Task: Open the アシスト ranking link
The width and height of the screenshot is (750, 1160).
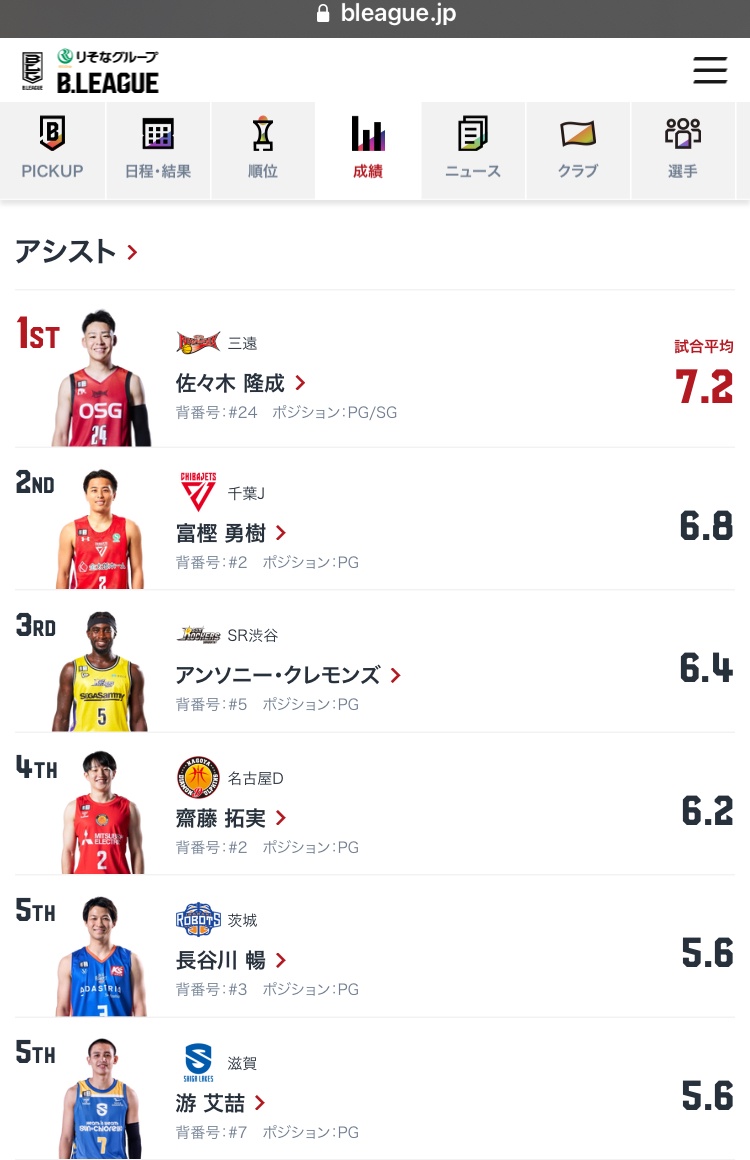Action: tap(76, 252)
